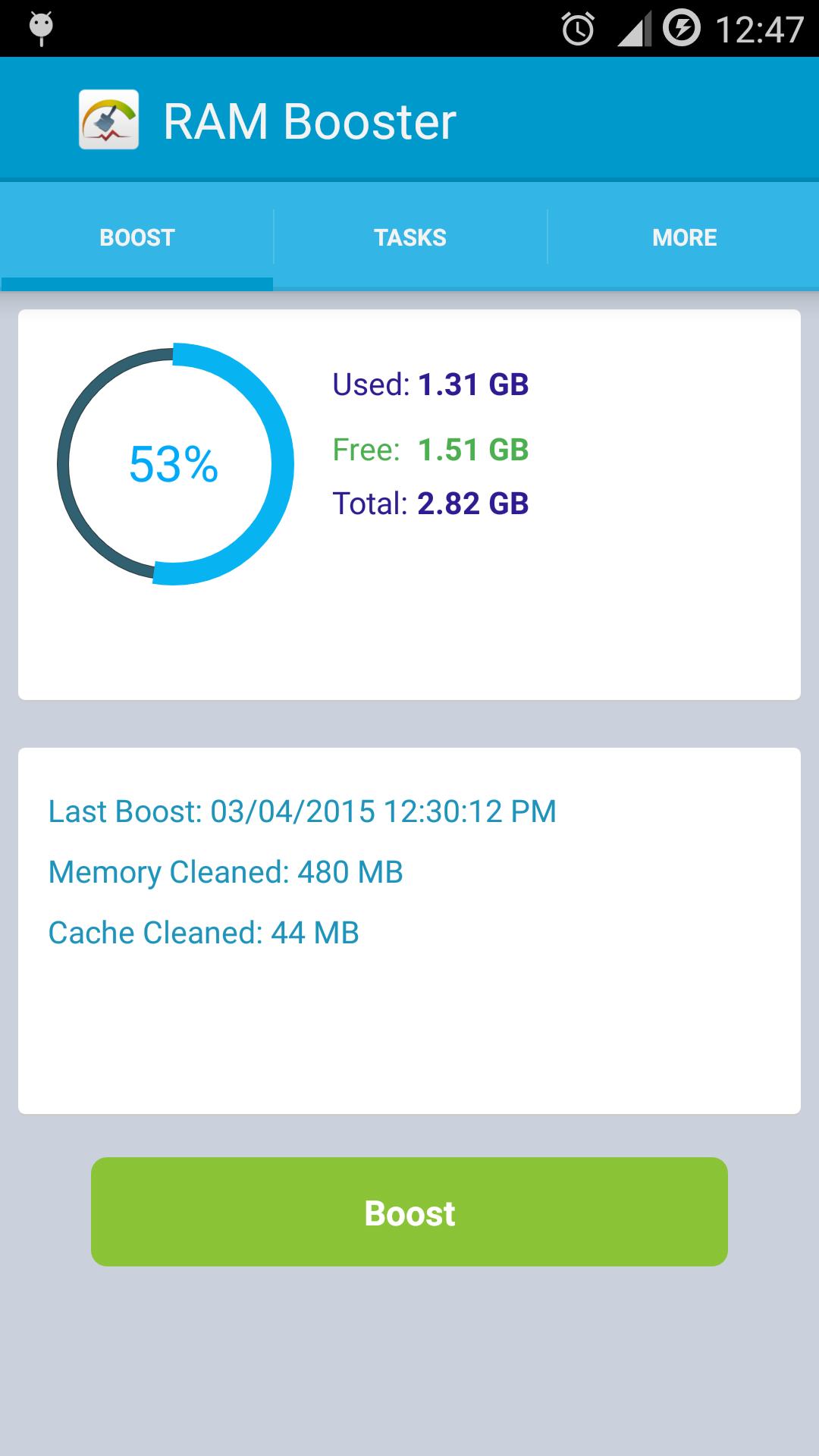Tap the Memory Cleaned: 480 MB line

226,872
